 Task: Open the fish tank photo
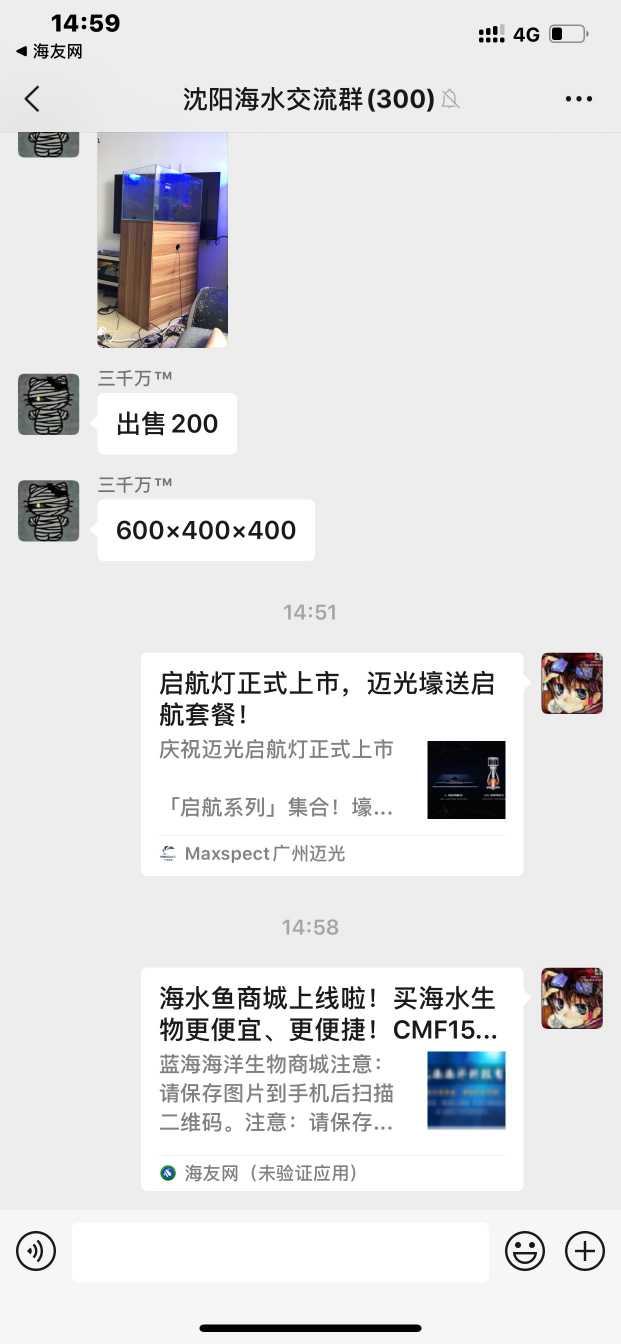162,240
